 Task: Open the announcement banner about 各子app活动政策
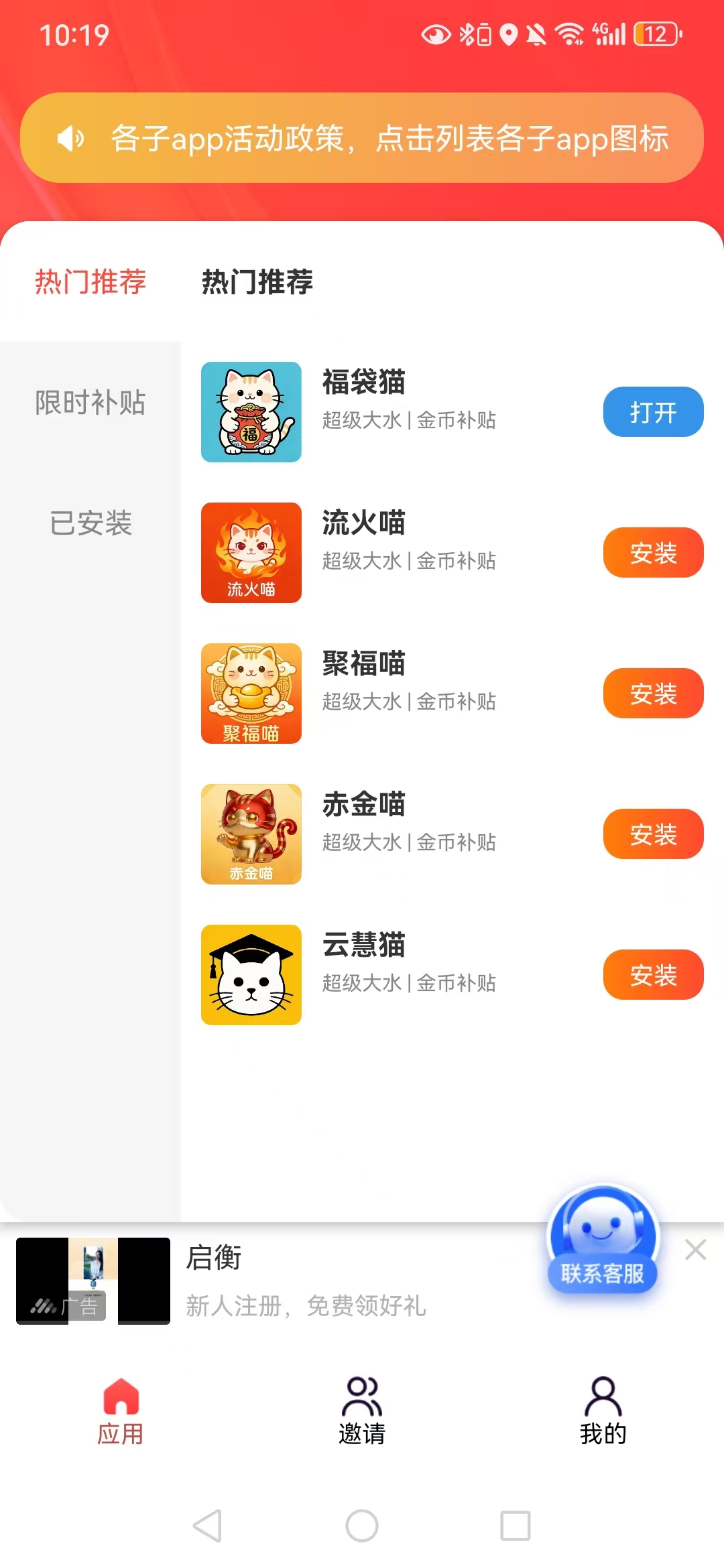[x=362, y=138]
